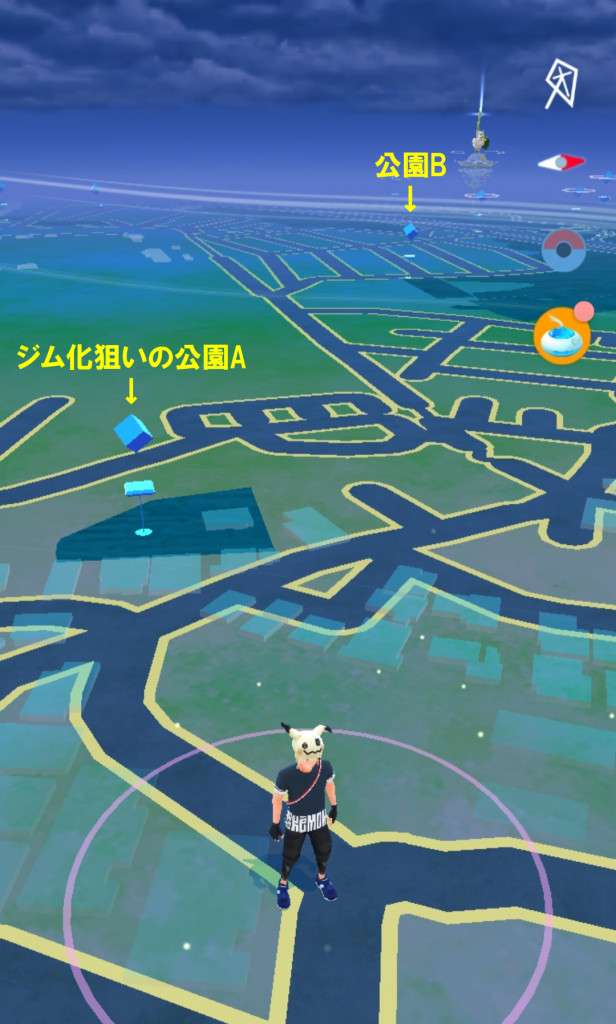
Task: Open the orange incense icon
Action: pyautogui.click(x=560, y=337)
